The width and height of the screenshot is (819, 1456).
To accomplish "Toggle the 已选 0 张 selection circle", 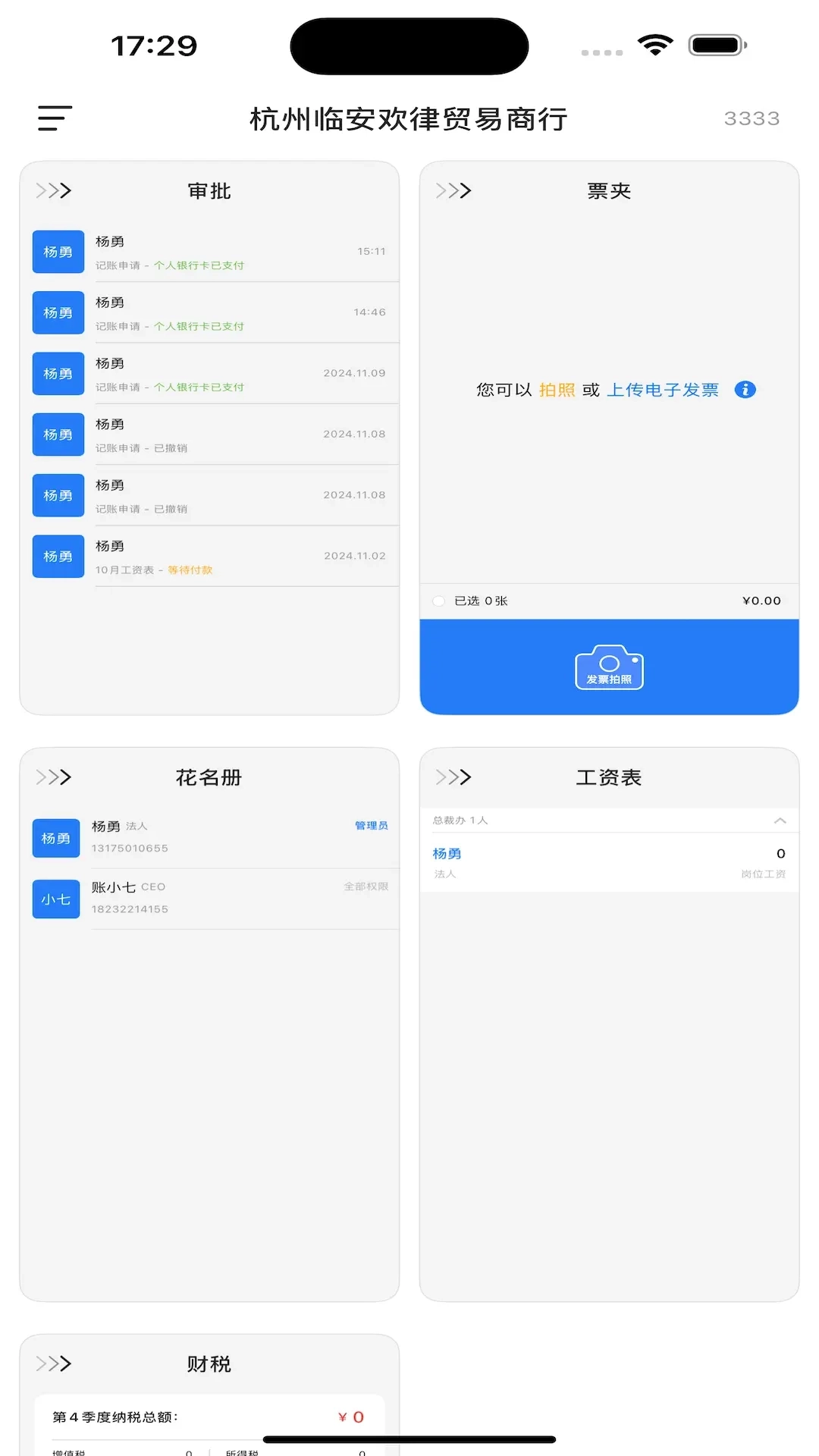I will [x=438, y=600].
